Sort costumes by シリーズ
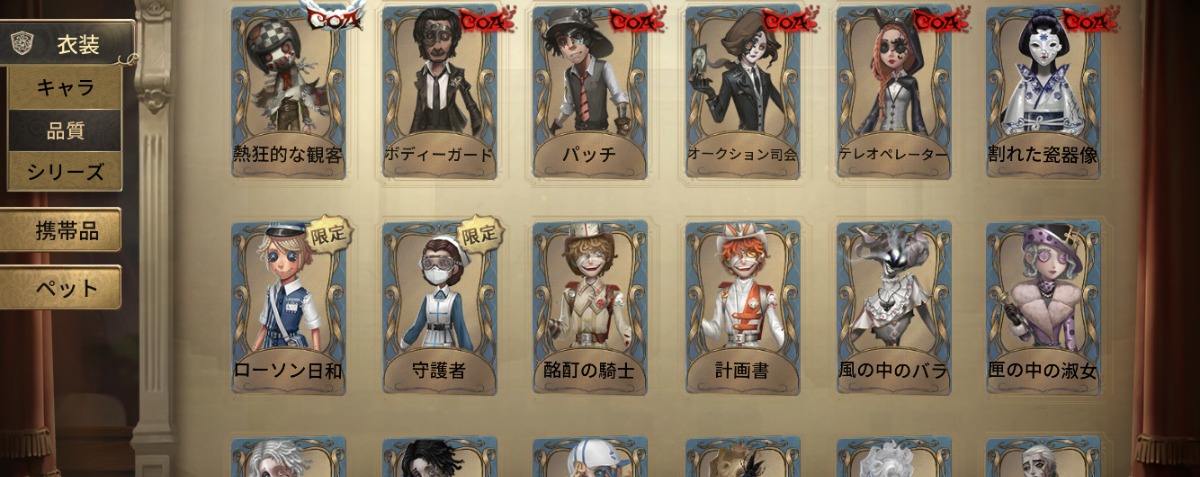The width and height of the screenshot is (1200, 477). (65, 172)
